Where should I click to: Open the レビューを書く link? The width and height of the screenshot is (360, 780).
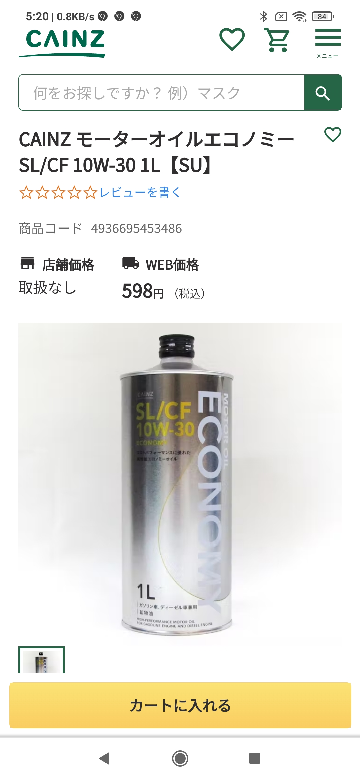[140, 193]
